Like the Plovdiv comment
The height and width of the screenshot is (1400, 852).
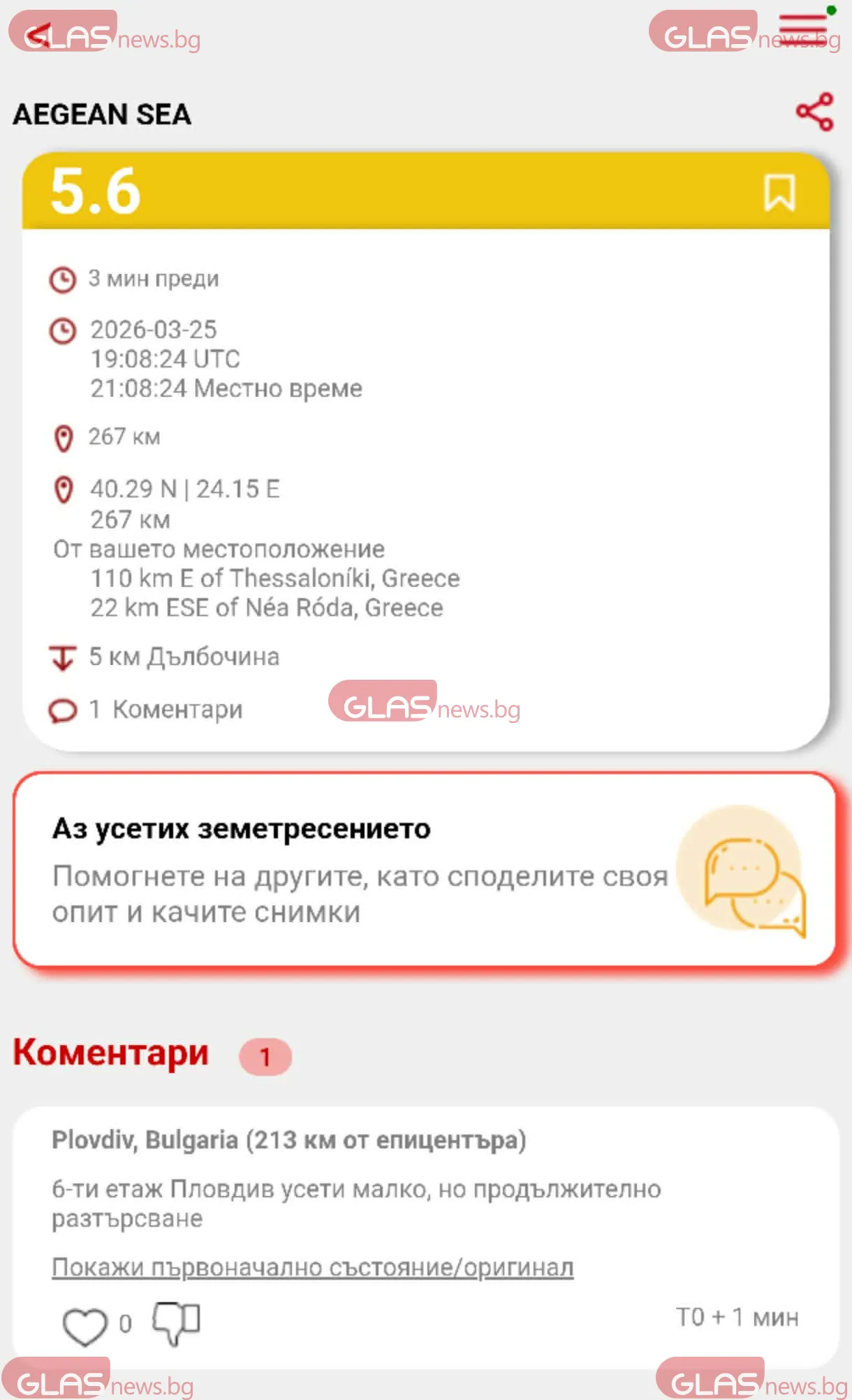[x=85, y=1325]
